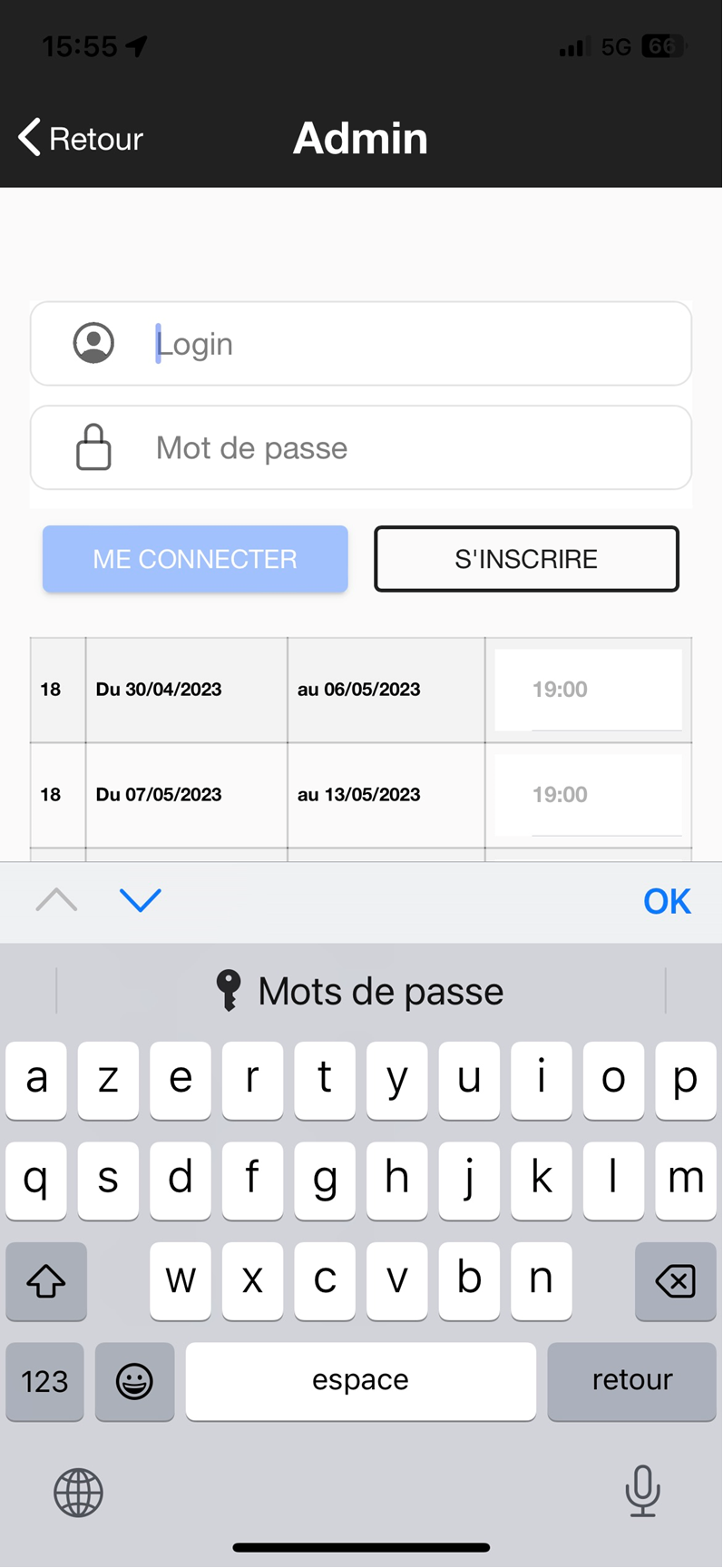Open saved Mots de passe suggestions

tap(360, 991)
